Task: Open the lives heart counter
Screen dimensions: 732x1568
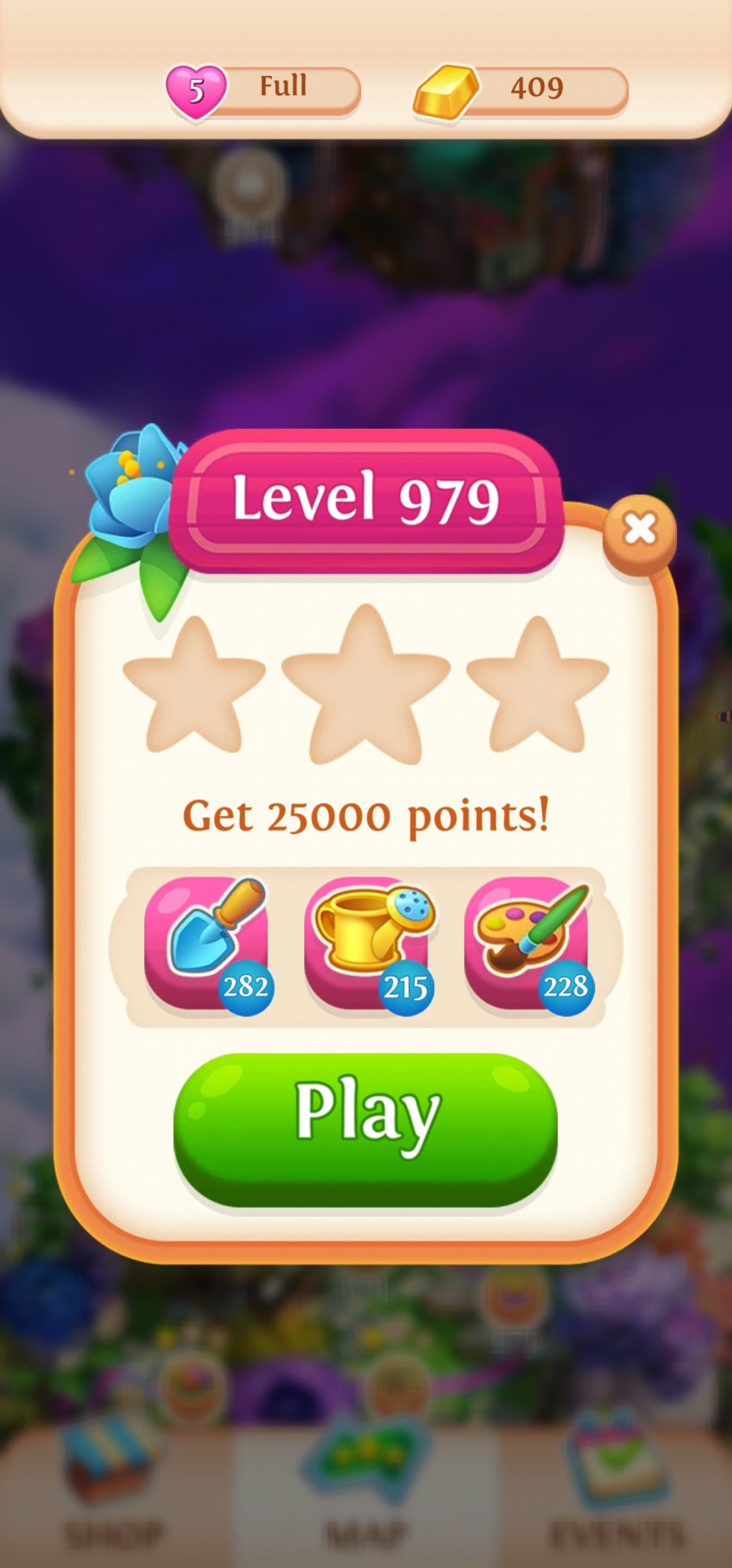Action: point(263,88)
